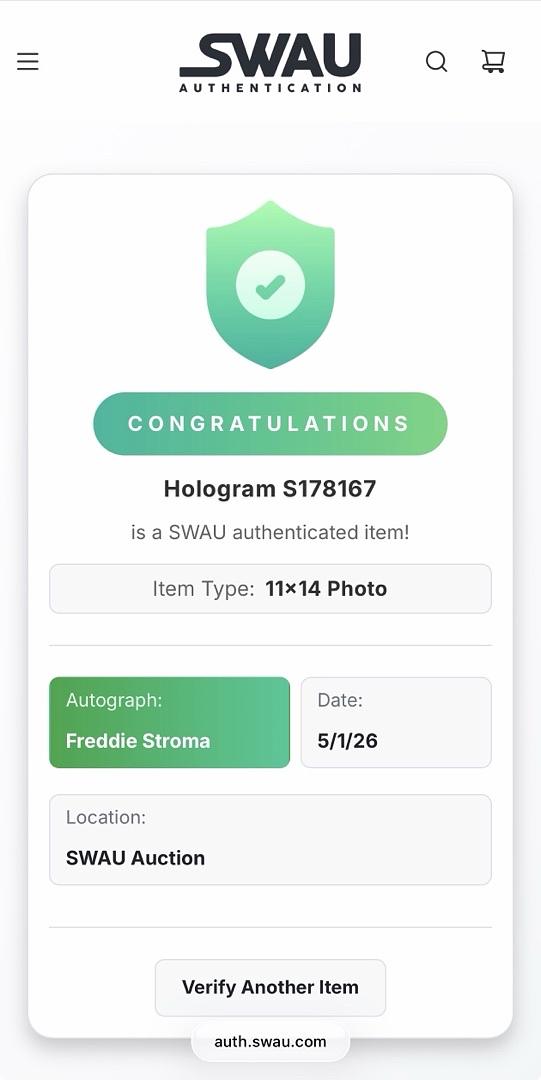Open the search icon
This screenshot has height=1080, width=541.
coord(436,62)
